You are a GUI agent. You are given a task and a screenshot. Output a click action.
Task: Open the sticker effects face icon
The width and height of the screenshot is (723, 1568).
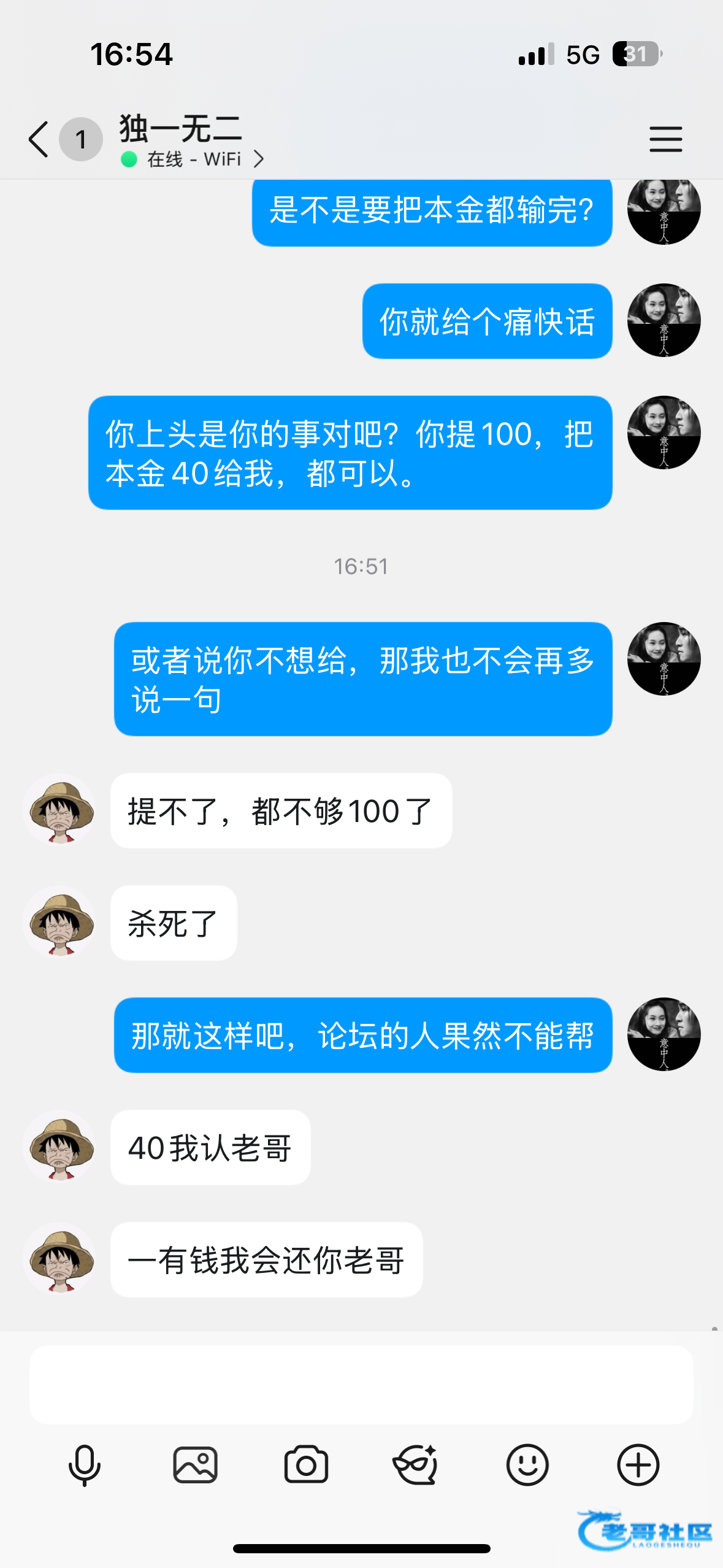(x=416, y=1465)
